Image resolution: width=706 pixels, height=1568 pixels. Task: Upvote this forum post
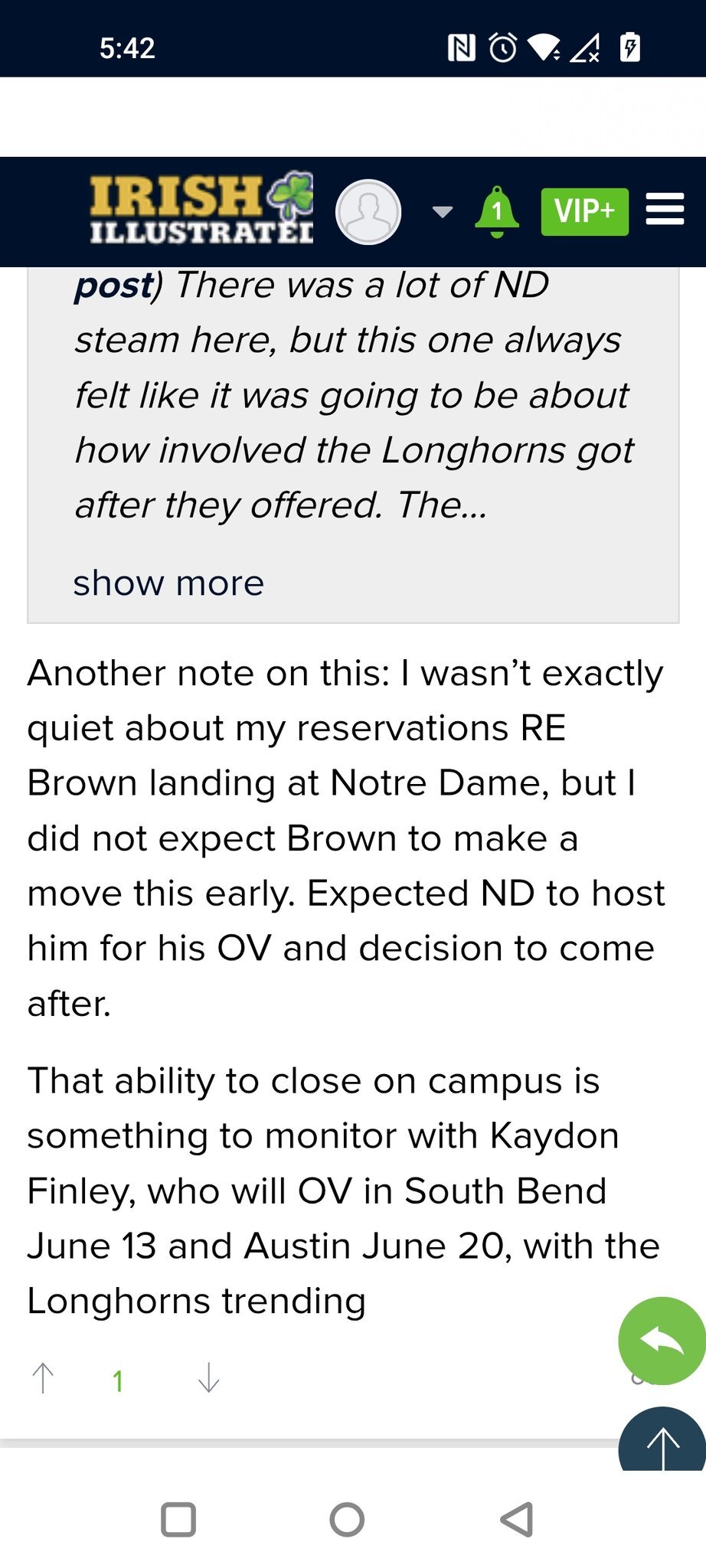tap(43, 1378)
